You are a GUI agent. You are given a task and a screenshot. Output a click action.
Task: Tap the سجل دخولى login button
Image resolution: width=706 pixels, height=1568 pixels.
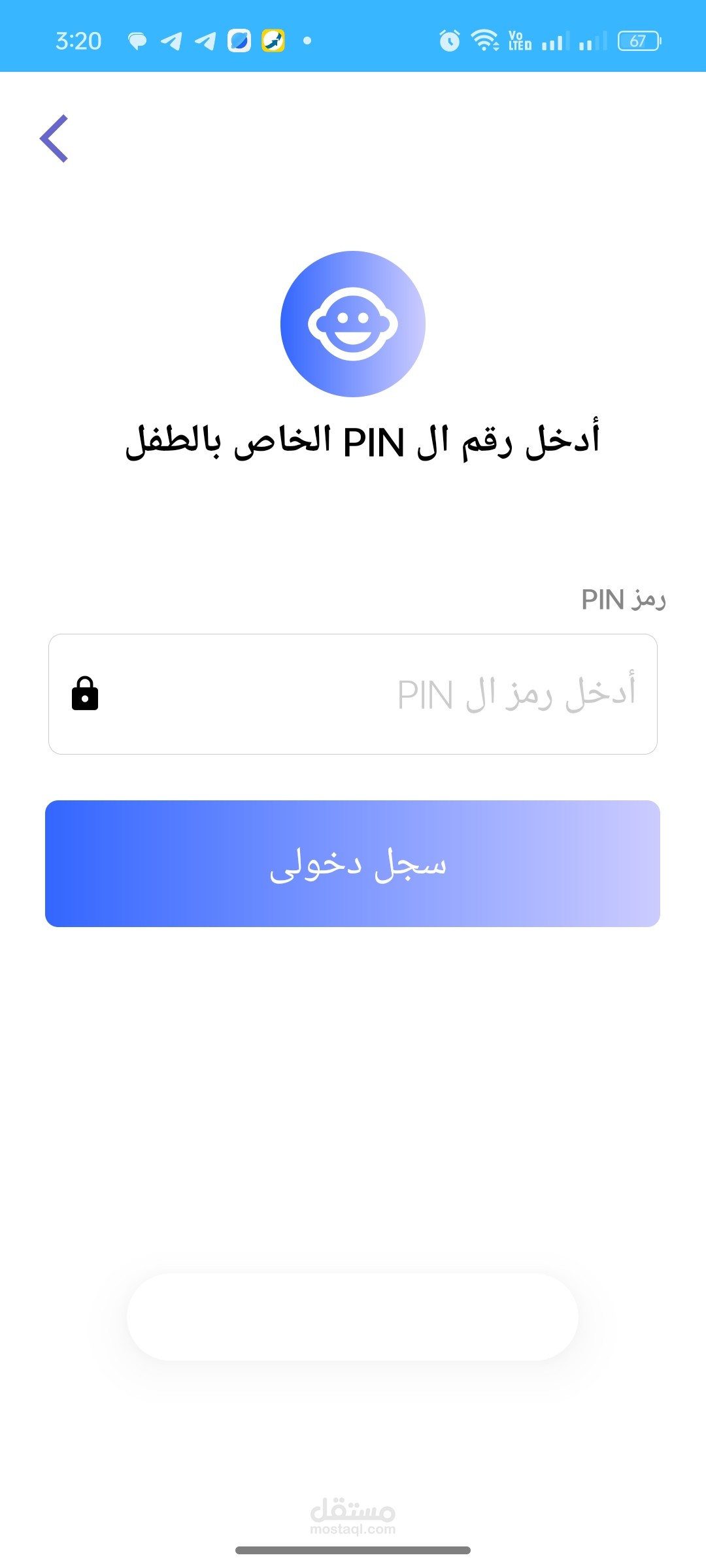pos(353,863)
